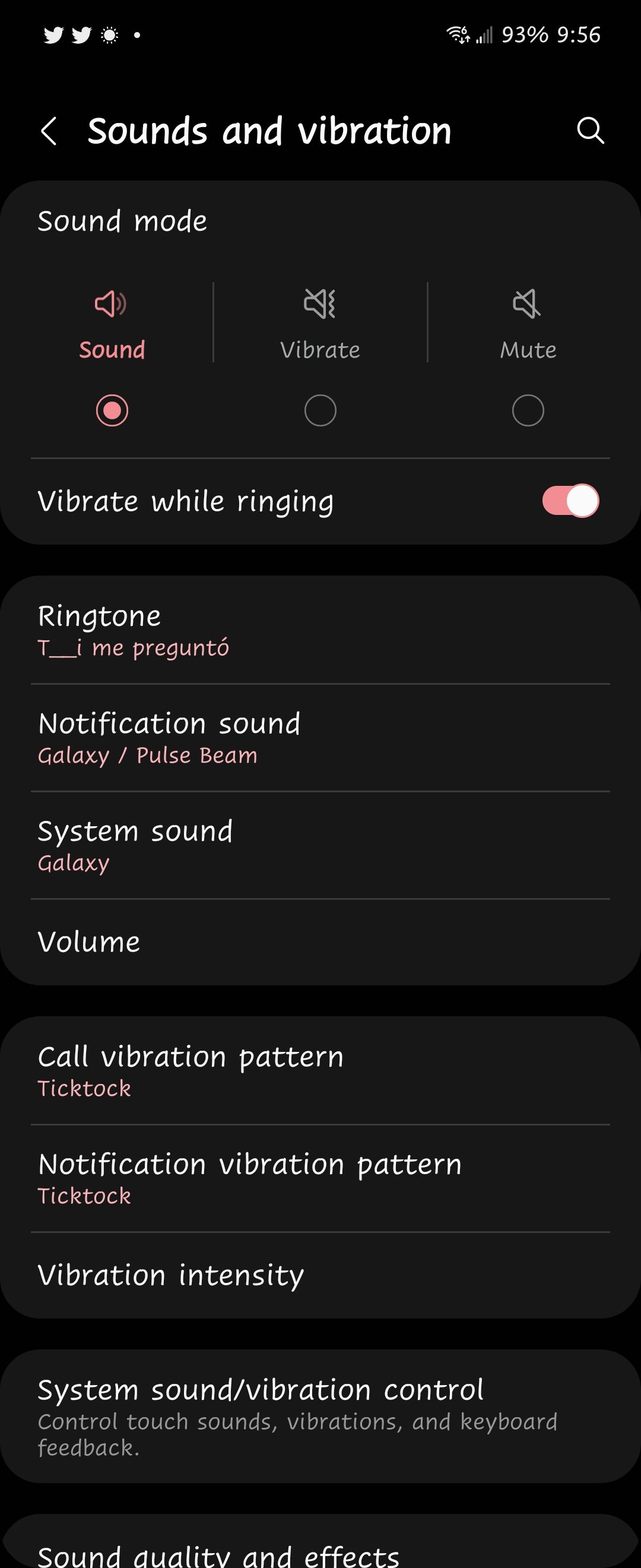
Task: Open Notification sound settings
Action: point(320,738)
